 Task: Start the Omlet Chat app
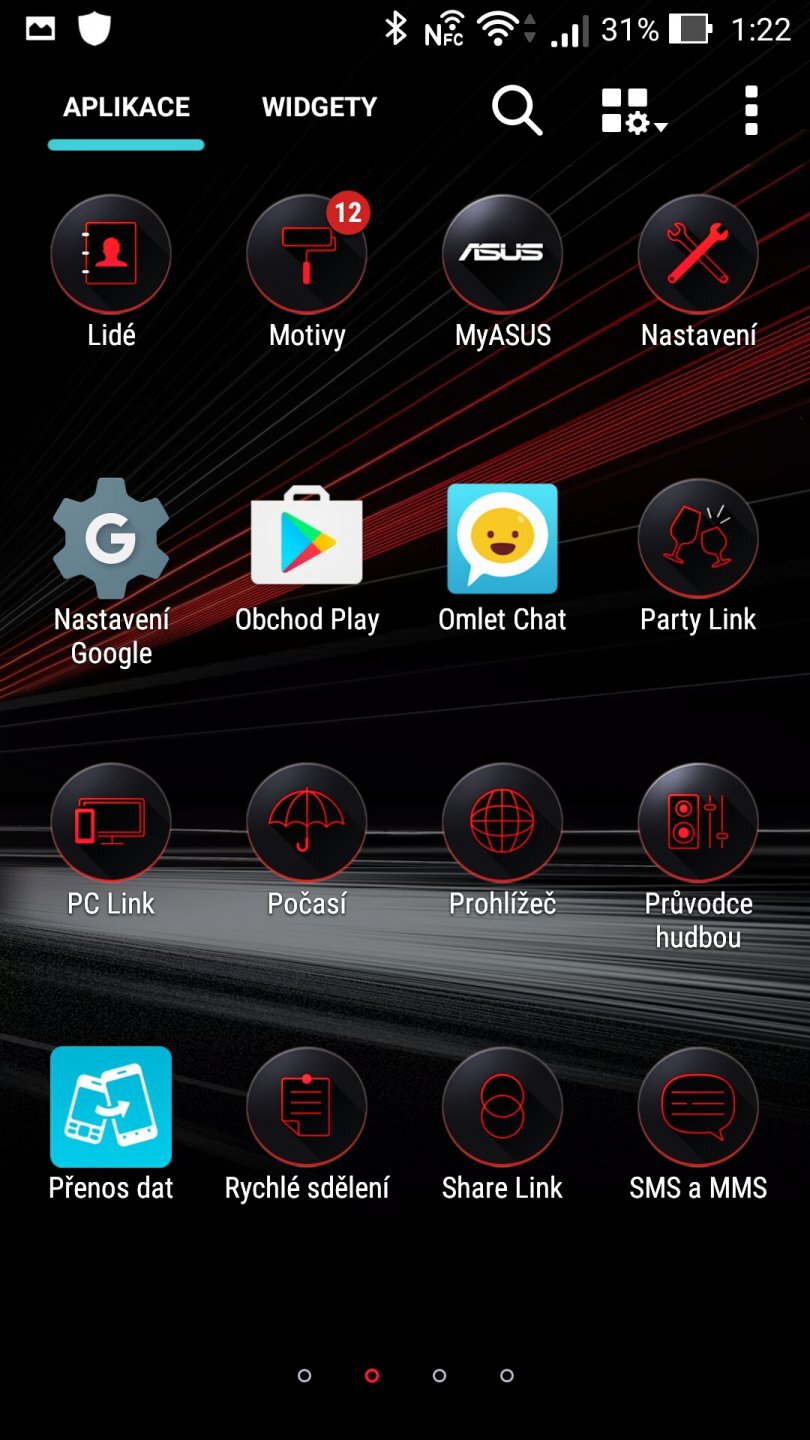(x=502, y=537)
